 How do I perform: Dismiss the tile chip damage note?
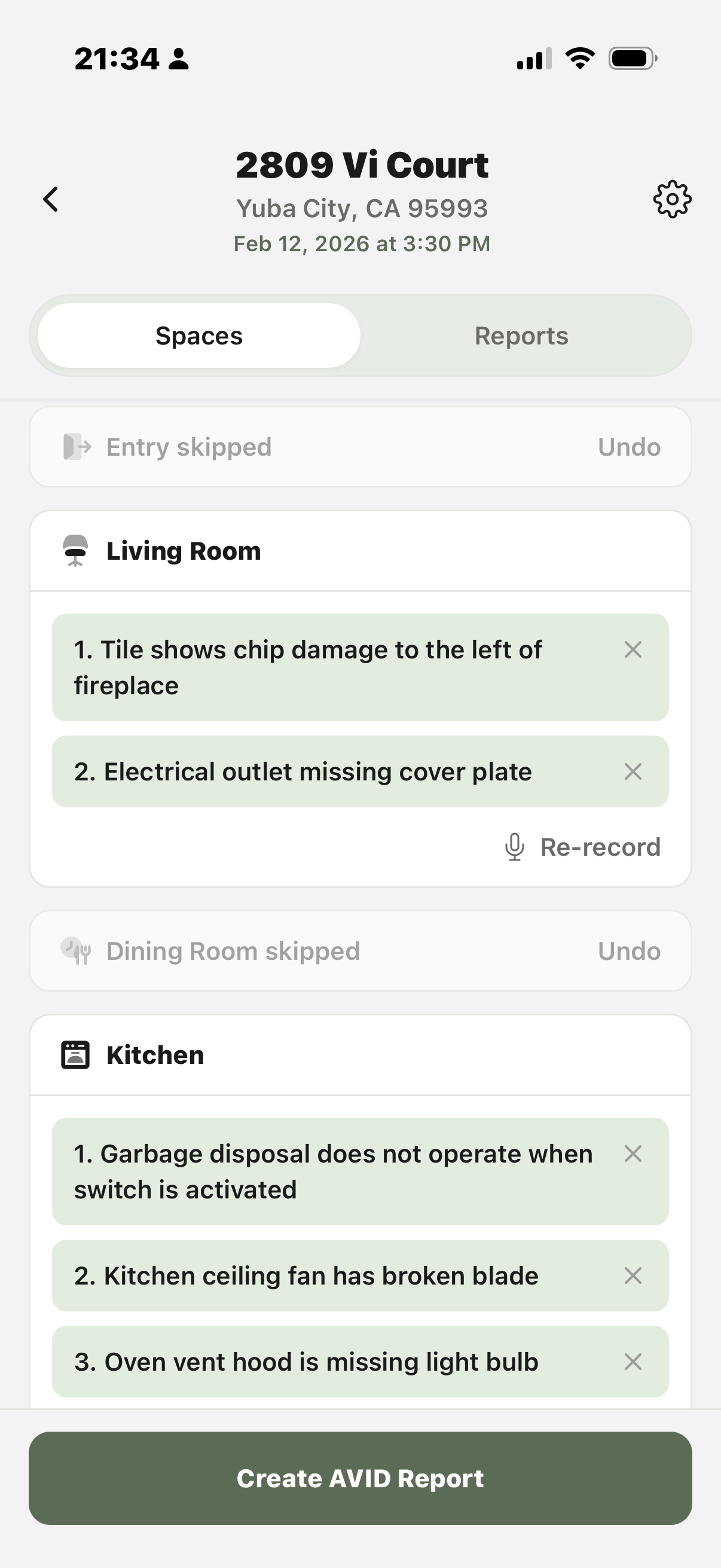(633, 649)
